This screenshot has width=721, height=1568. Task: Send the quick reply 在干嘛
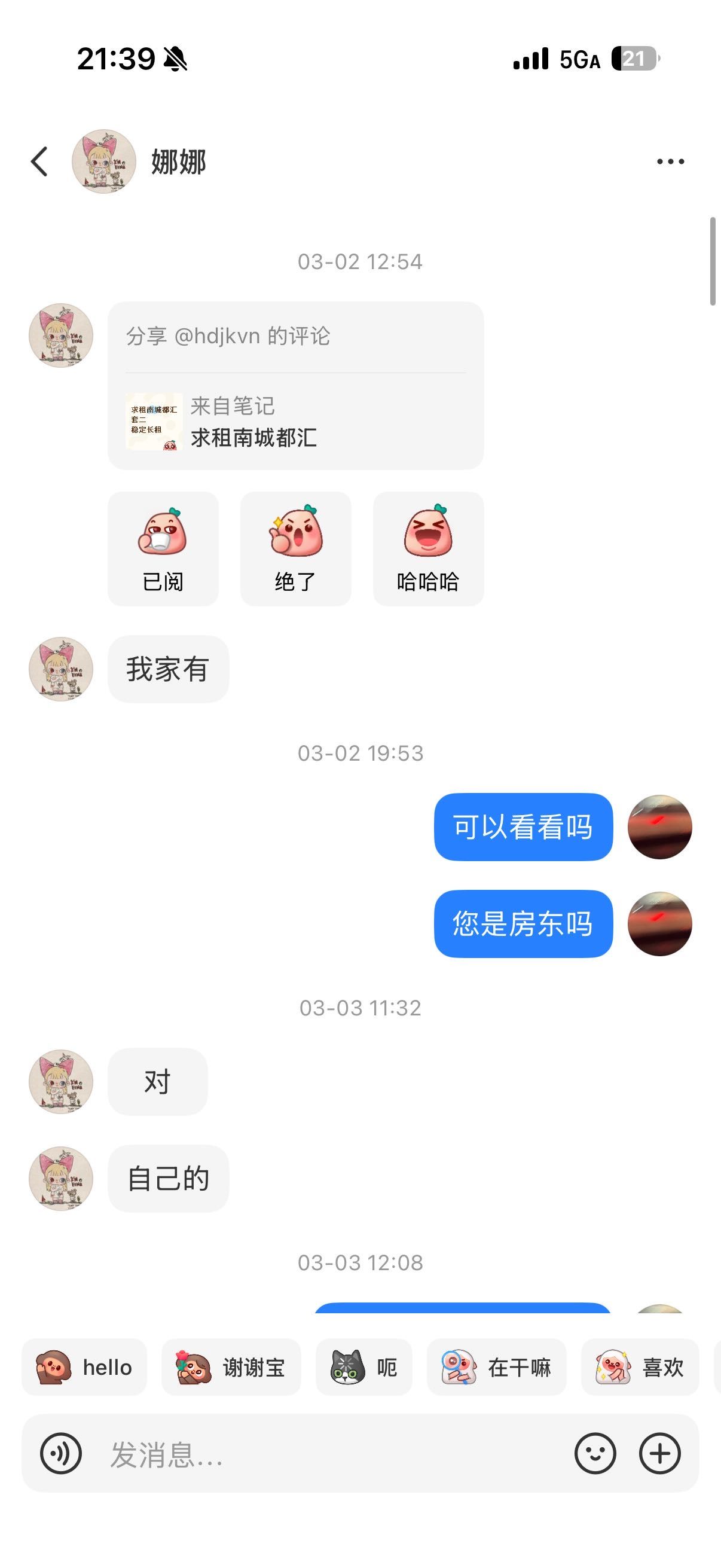click(x=496, y=1367)
